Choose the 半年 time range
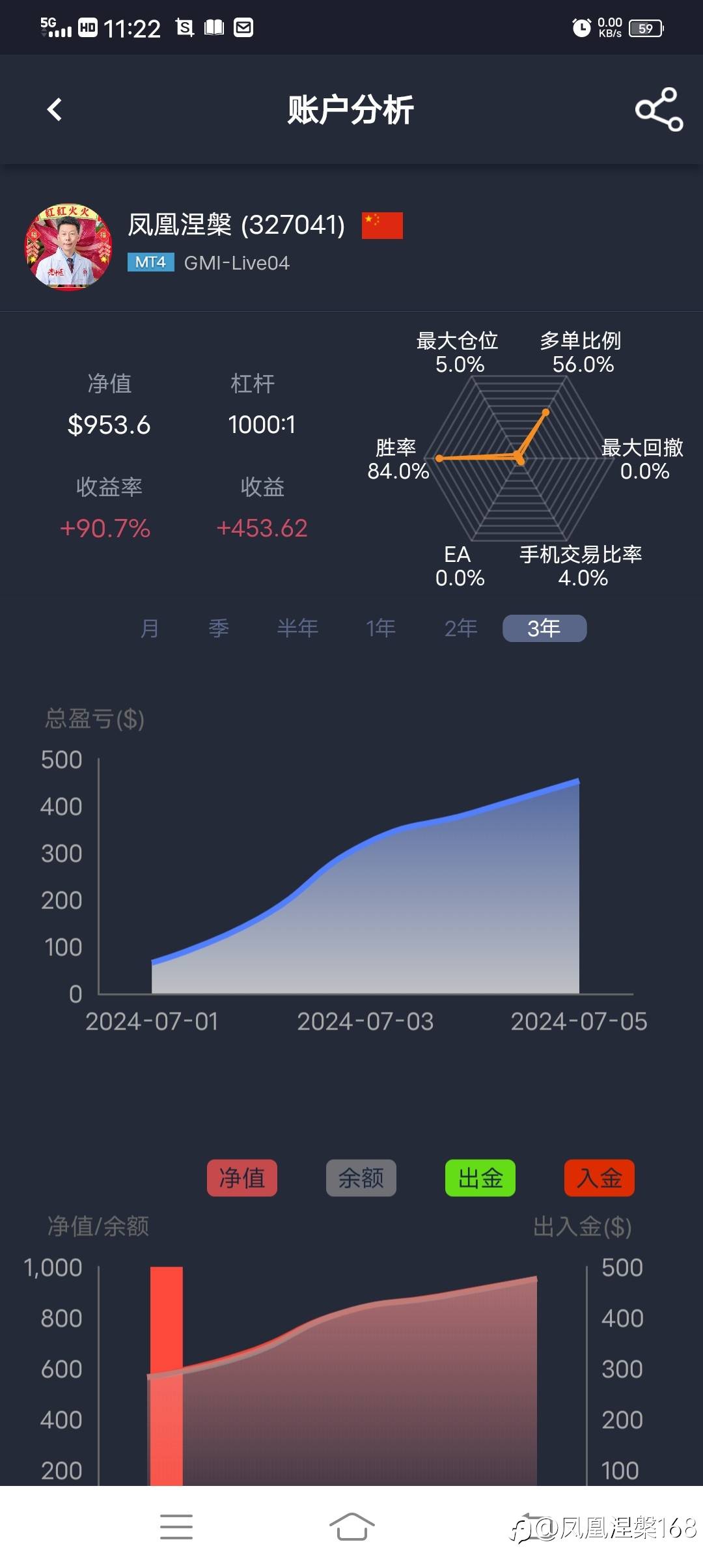703x1568 pixels. (x=297, y=628)
